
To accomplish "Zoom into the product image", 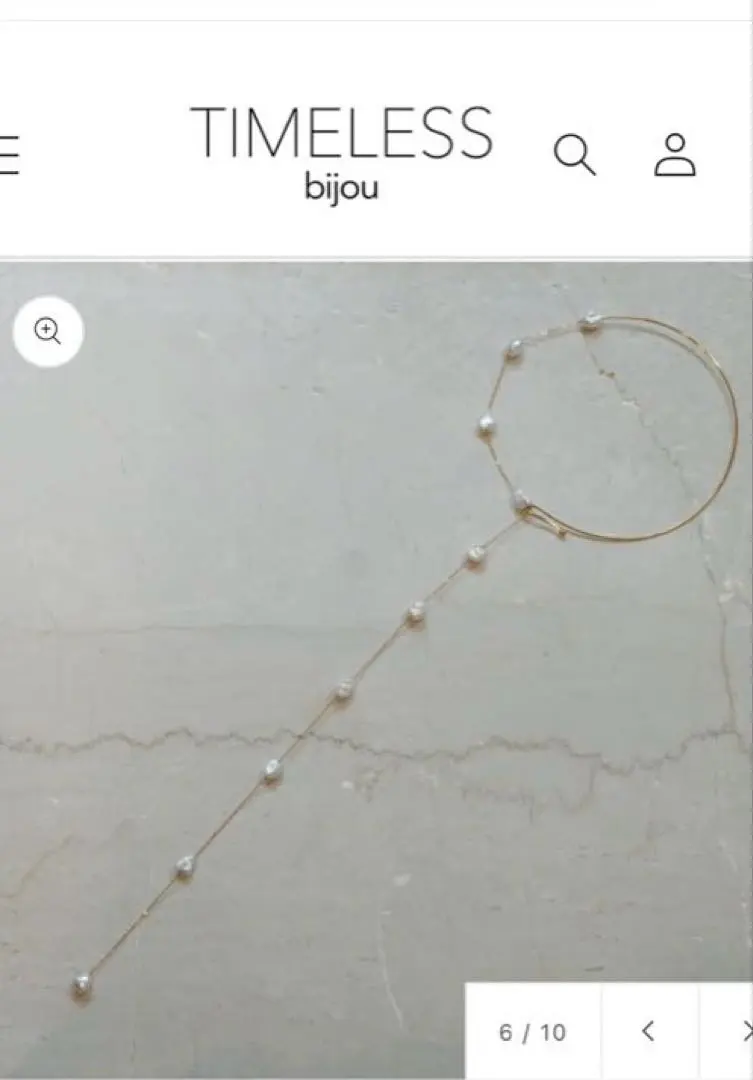I will click(x=48, y=331).
